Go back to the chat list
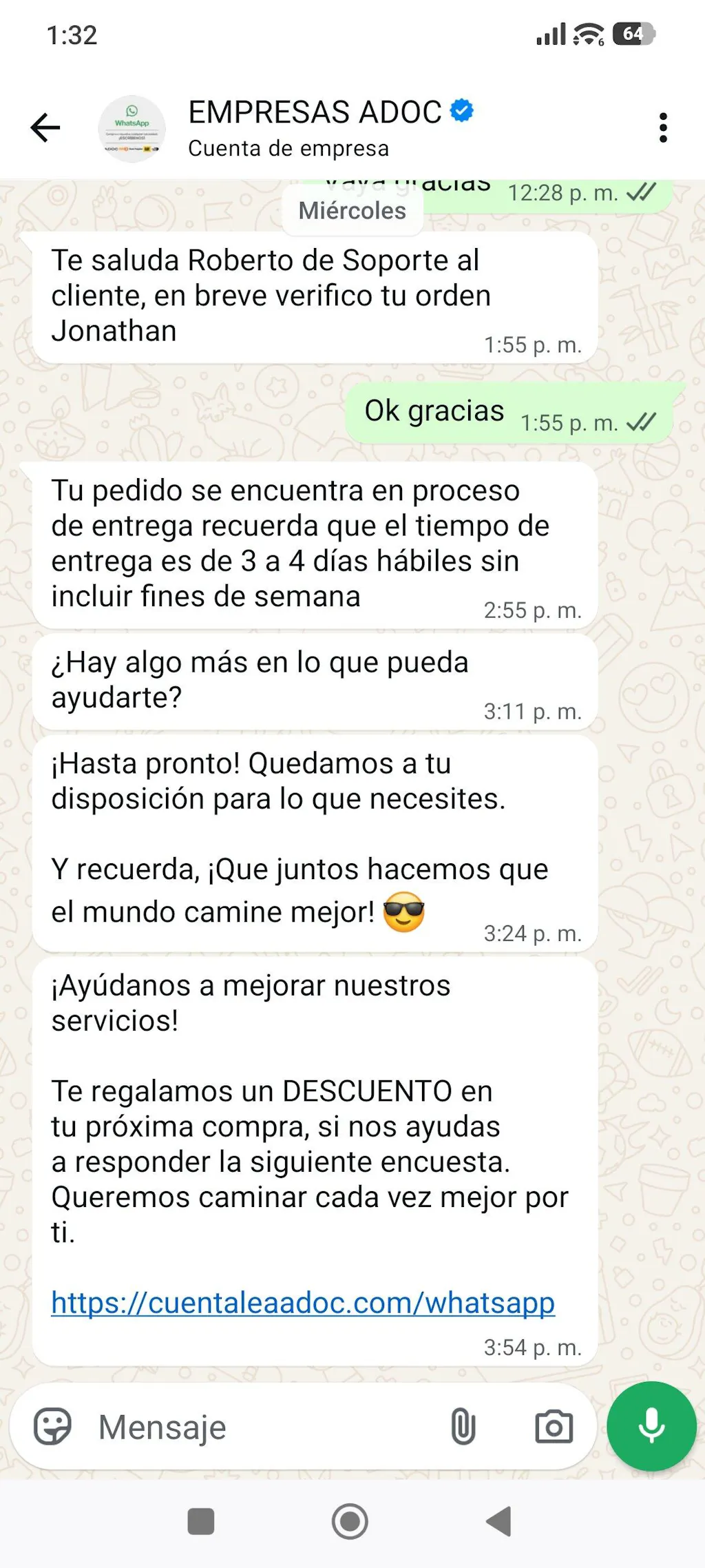The width and height of the screenshot is (705, 1568). [45, 128]
